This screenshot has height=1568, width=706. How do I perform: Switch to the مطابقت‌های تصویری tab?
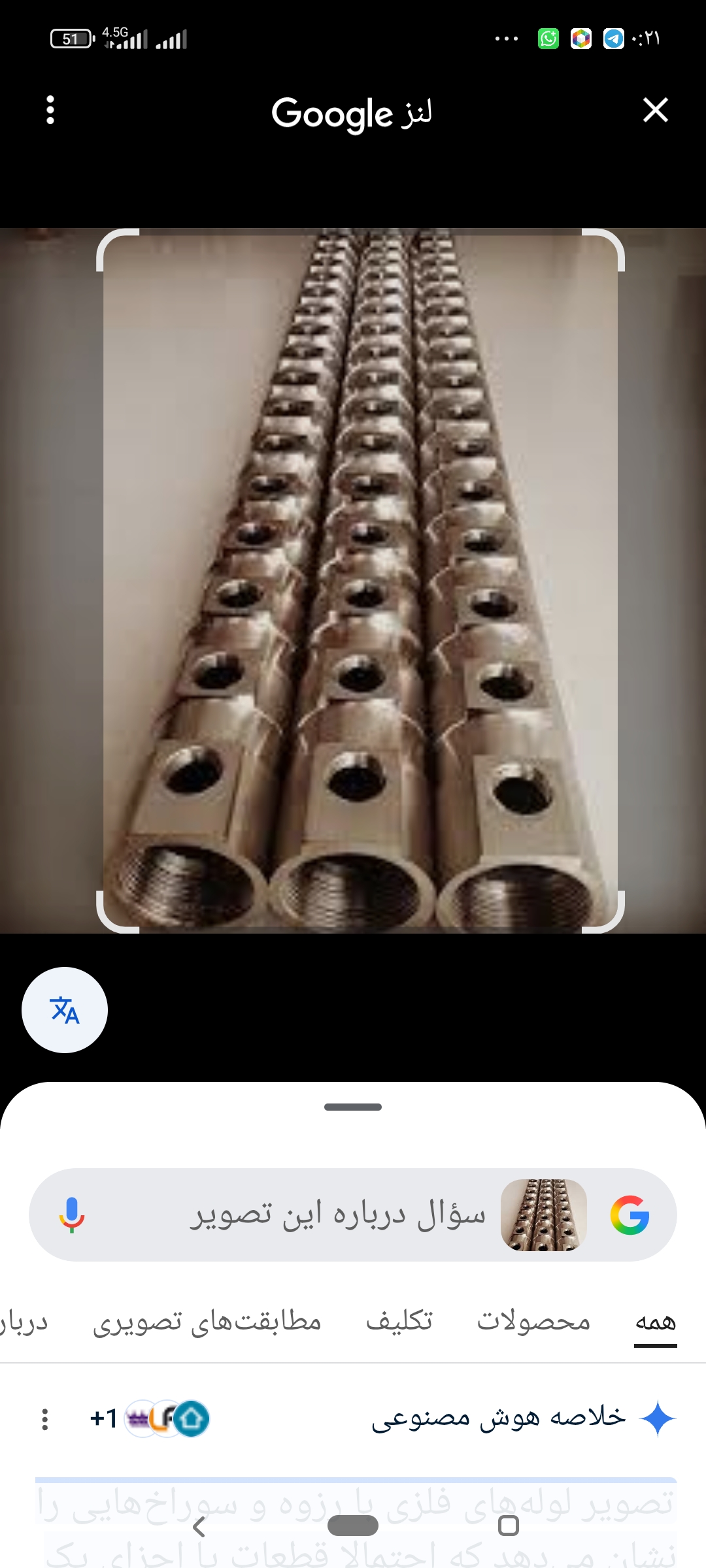coord(207,1321)
